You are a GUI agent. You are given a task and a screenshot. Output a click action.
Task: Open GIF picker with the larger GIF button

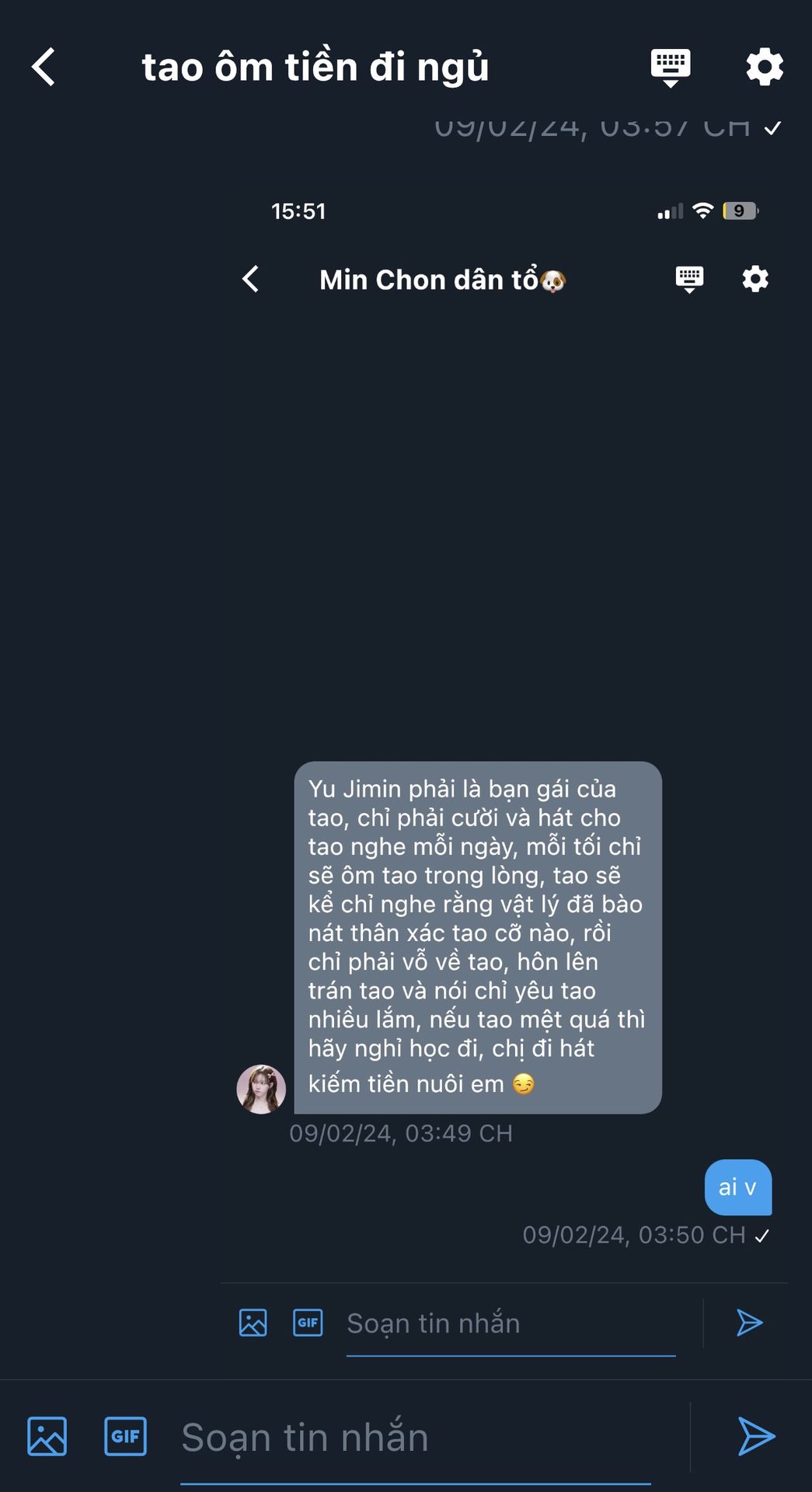(125, 1436)
